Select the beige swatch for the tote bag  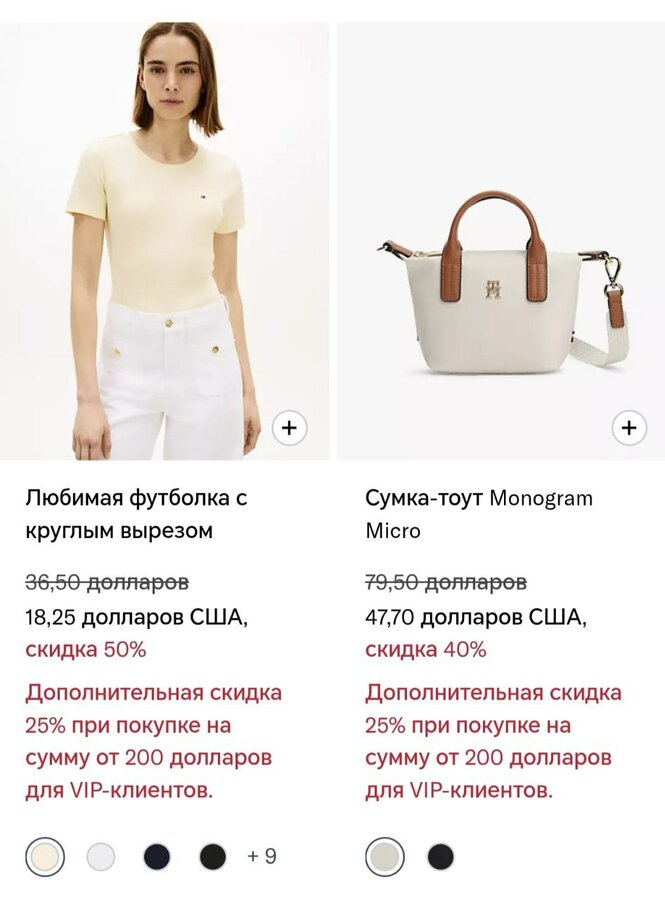pyautogui.click(x=385, y=857)
